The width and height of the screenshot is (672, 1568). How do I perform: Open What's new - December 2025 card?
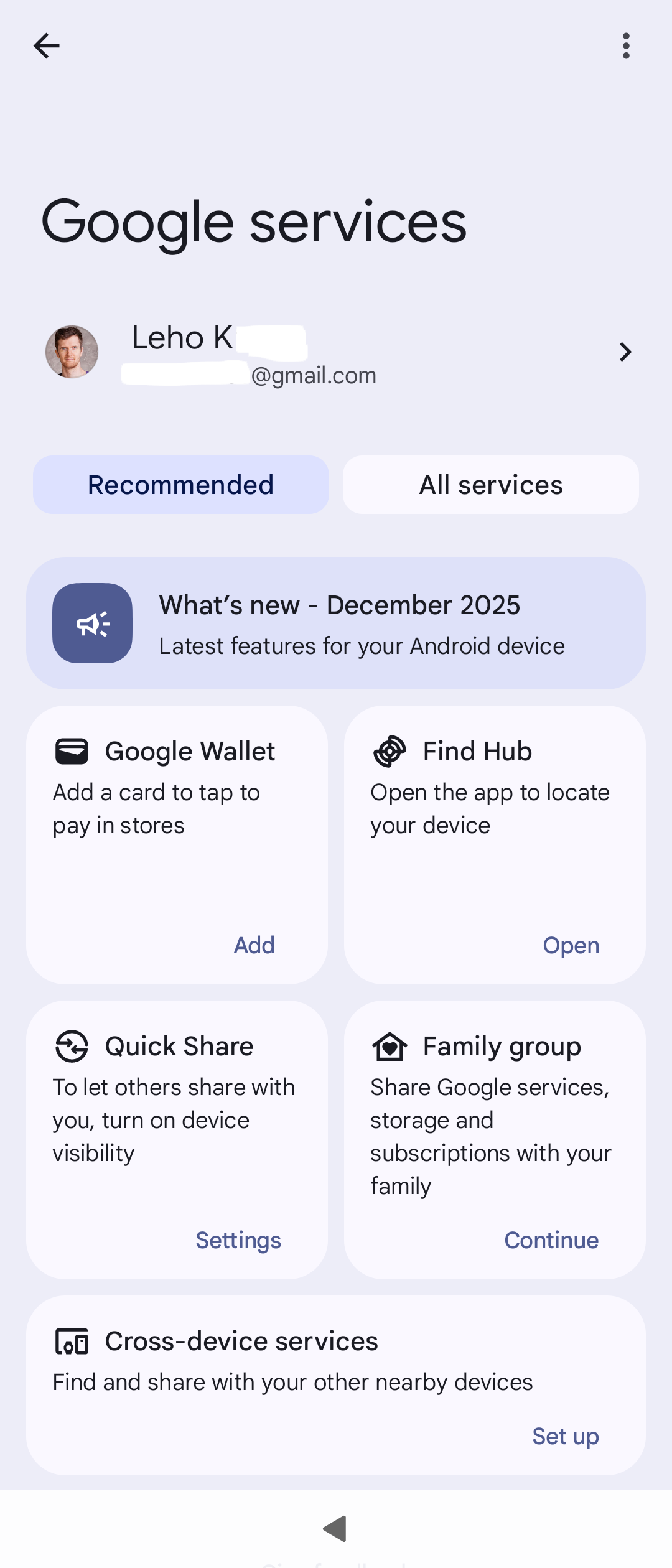coord(336,623)
